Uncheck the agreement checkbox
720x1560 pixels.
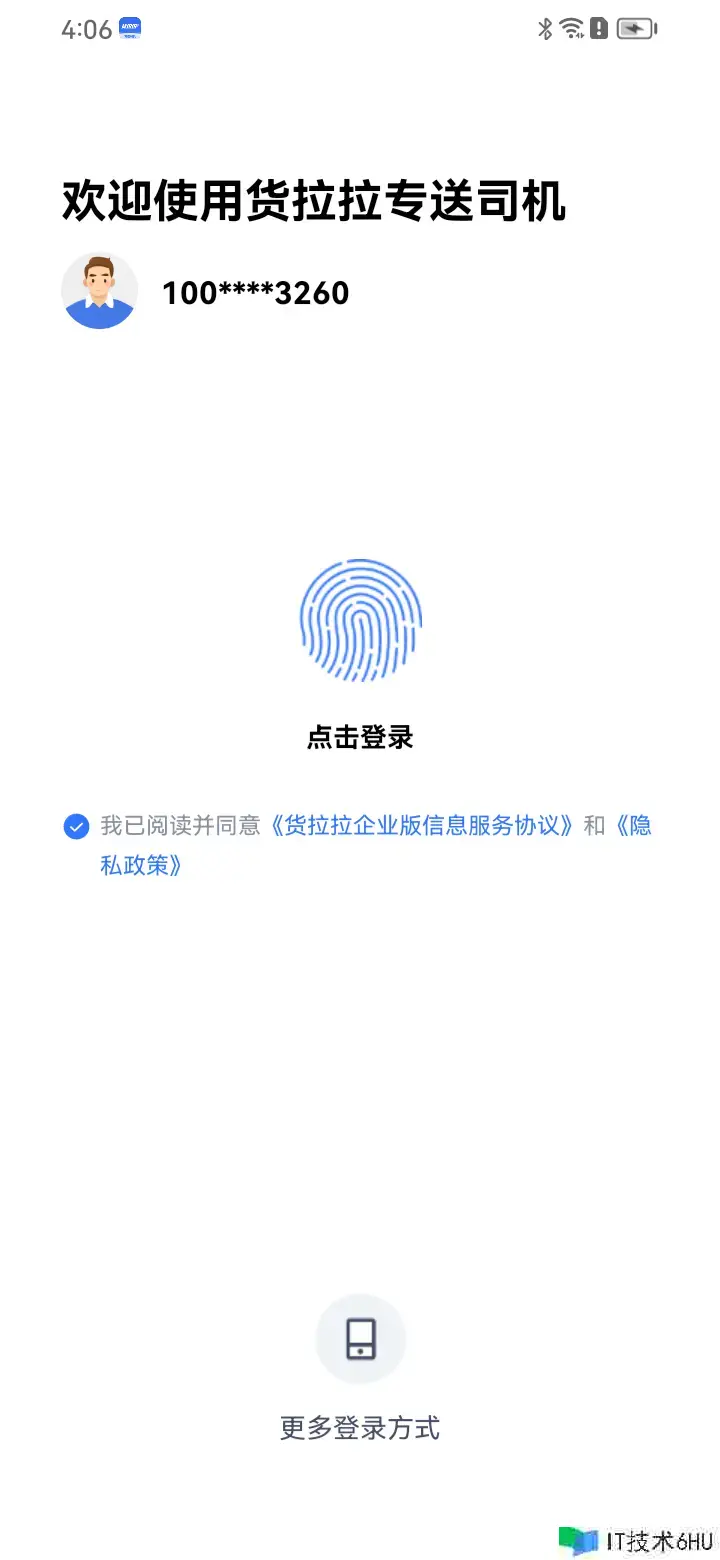tap(76, 827)
